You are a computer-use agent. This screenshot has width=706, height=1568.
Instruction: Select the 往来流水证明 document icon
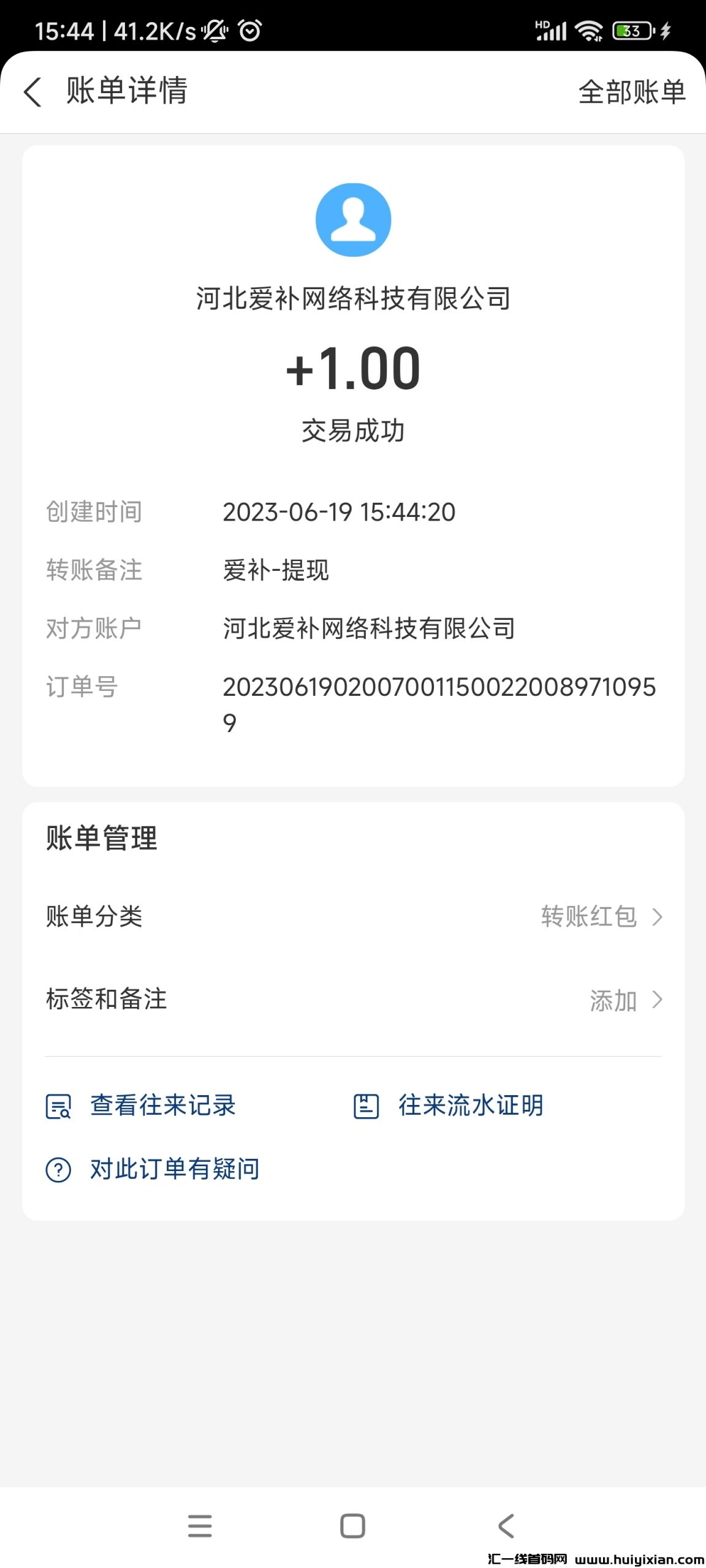pos(366,1106)
